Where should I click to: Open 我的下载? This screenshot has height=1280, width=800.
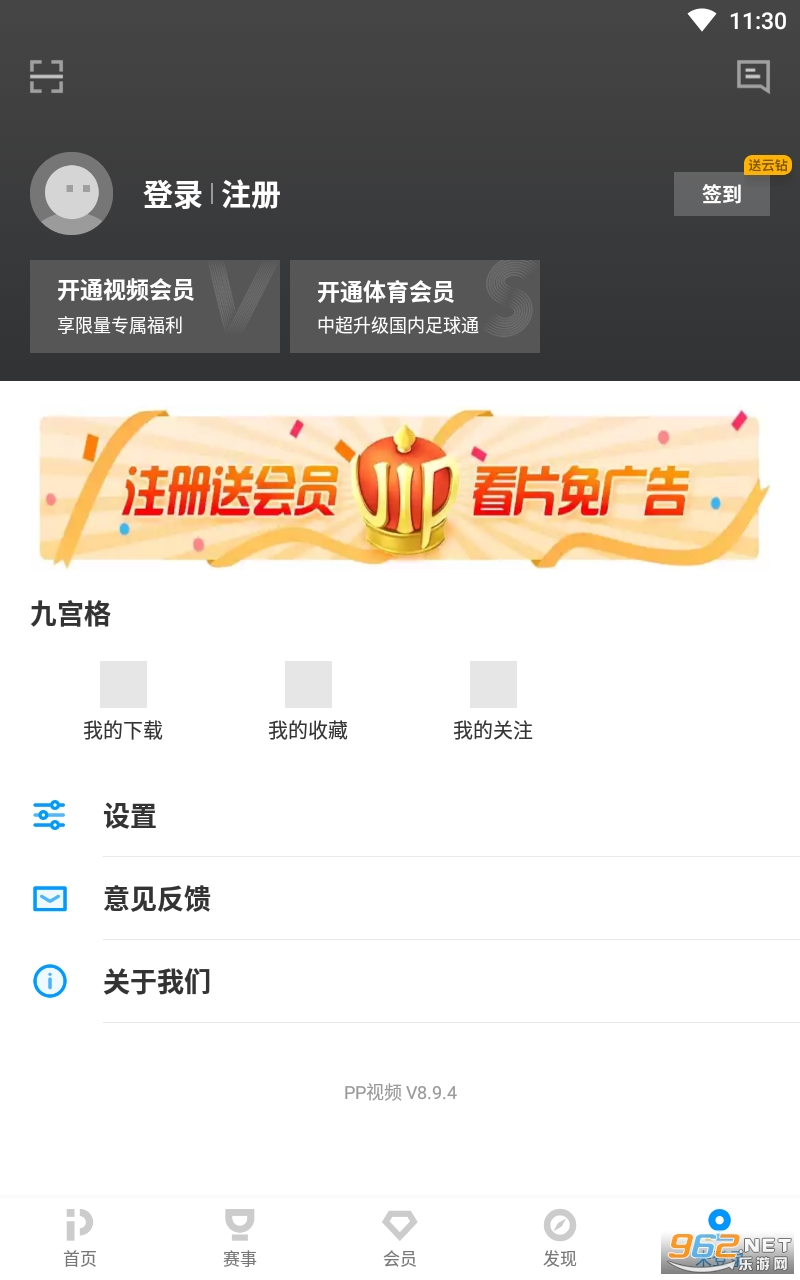[x=123, y=700]
